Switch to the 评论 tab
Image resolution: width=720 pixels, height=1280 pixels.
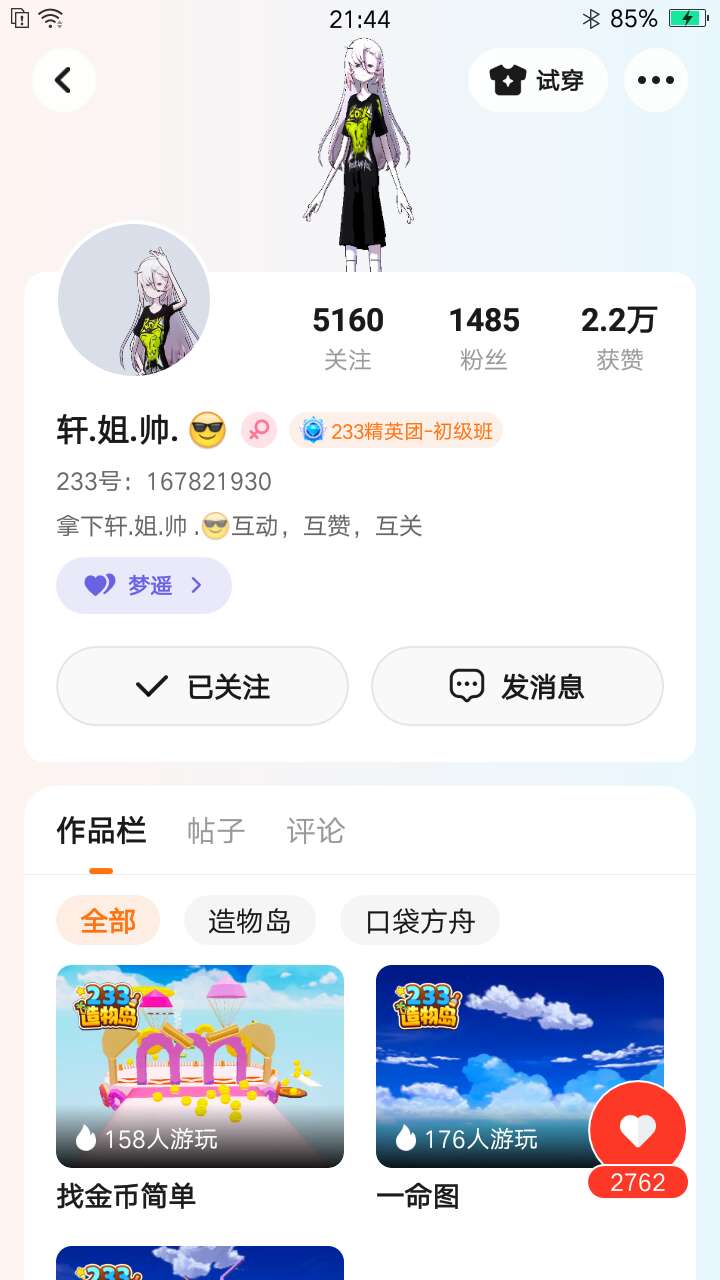(x=316, y=831)
